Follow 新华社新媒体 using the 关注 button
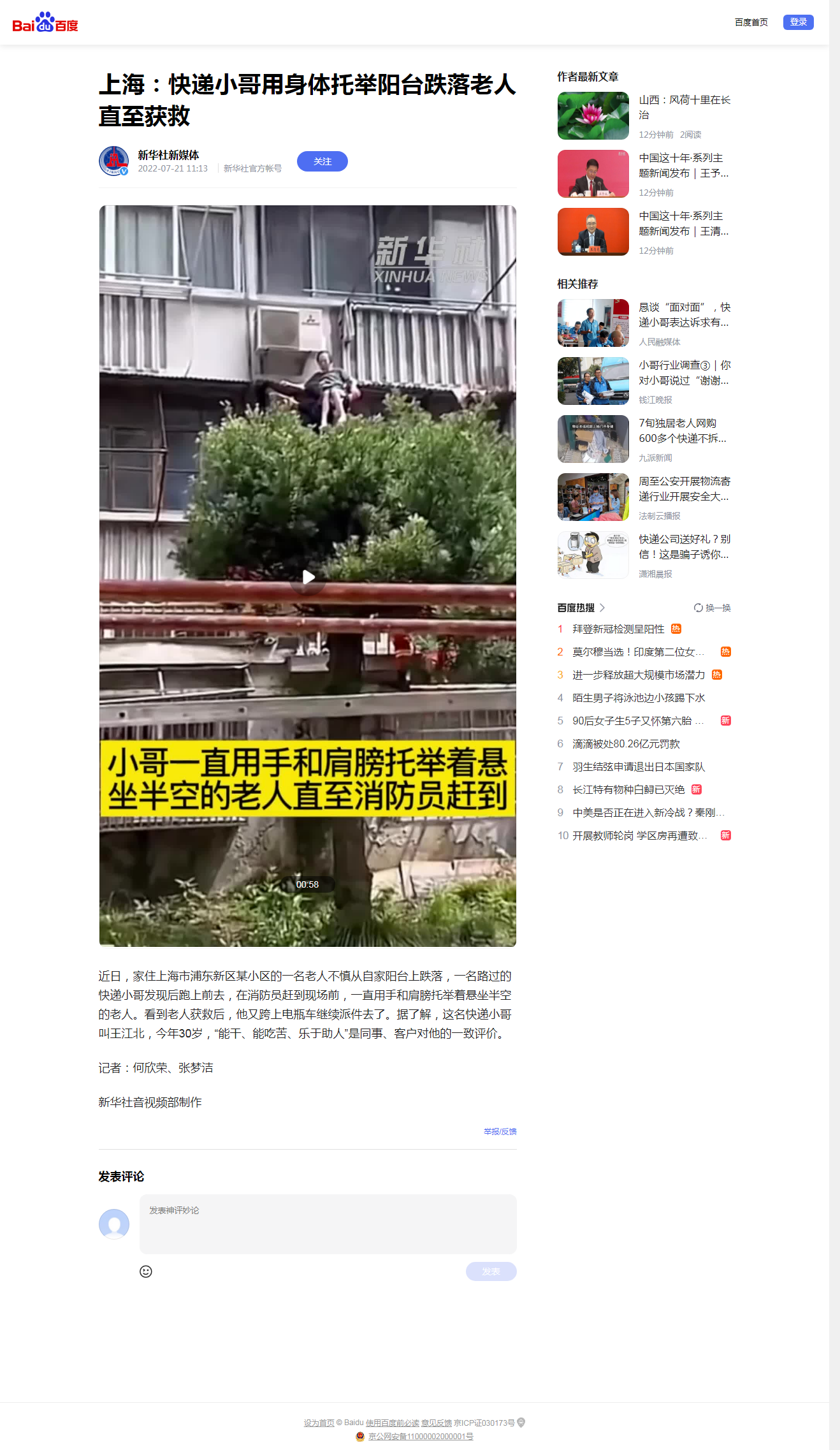The height and width of the screenshot is (1450, 840). pos(322,161)
